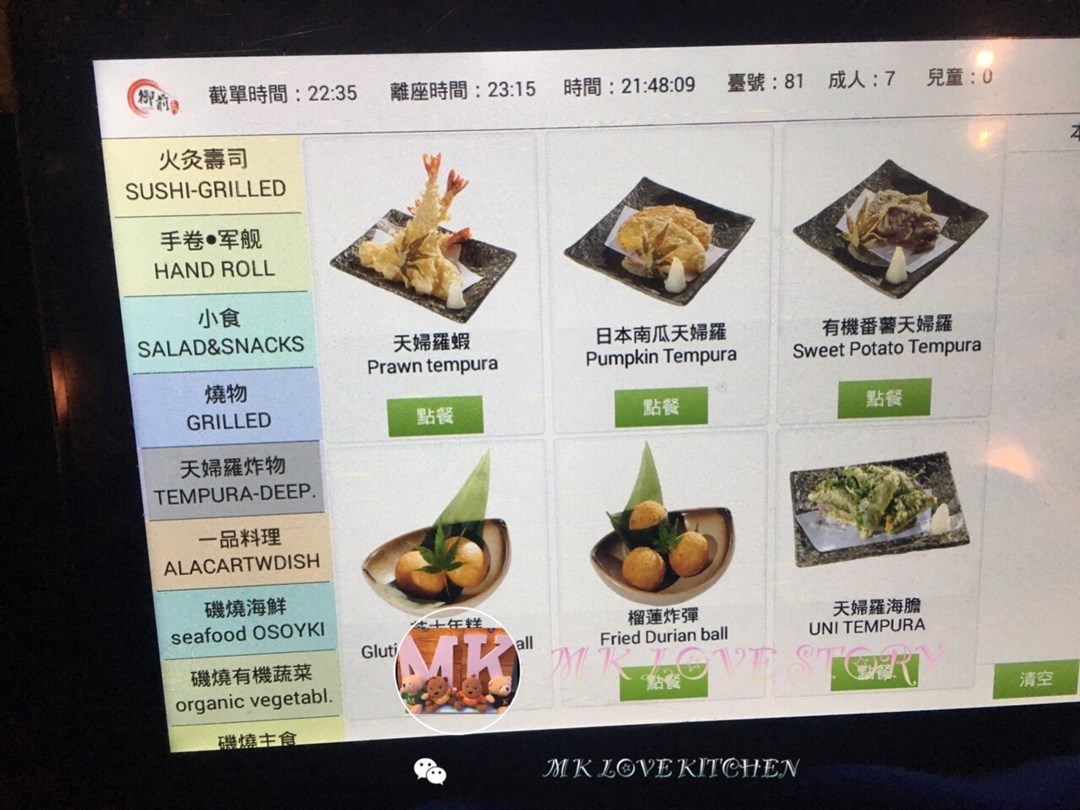The height and width of the screenshot is (810, 1080).
Task: Order the Sweet Potato Tempura
Action: click(884, 398)
